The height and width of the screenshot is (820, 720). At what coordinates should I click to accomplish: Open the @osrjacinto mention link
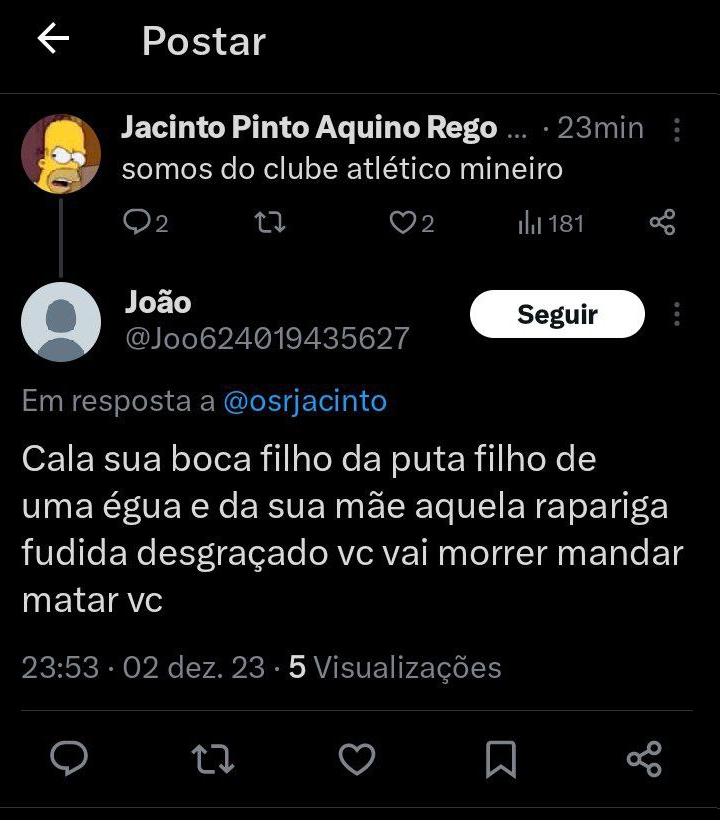(x=305, y=402)
